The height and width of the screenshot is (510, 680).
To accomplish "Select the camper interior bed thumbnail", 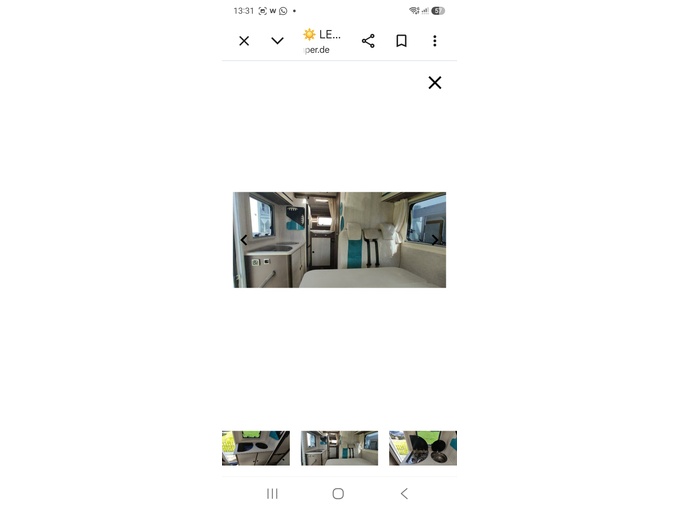I will [x=340, y=448].
